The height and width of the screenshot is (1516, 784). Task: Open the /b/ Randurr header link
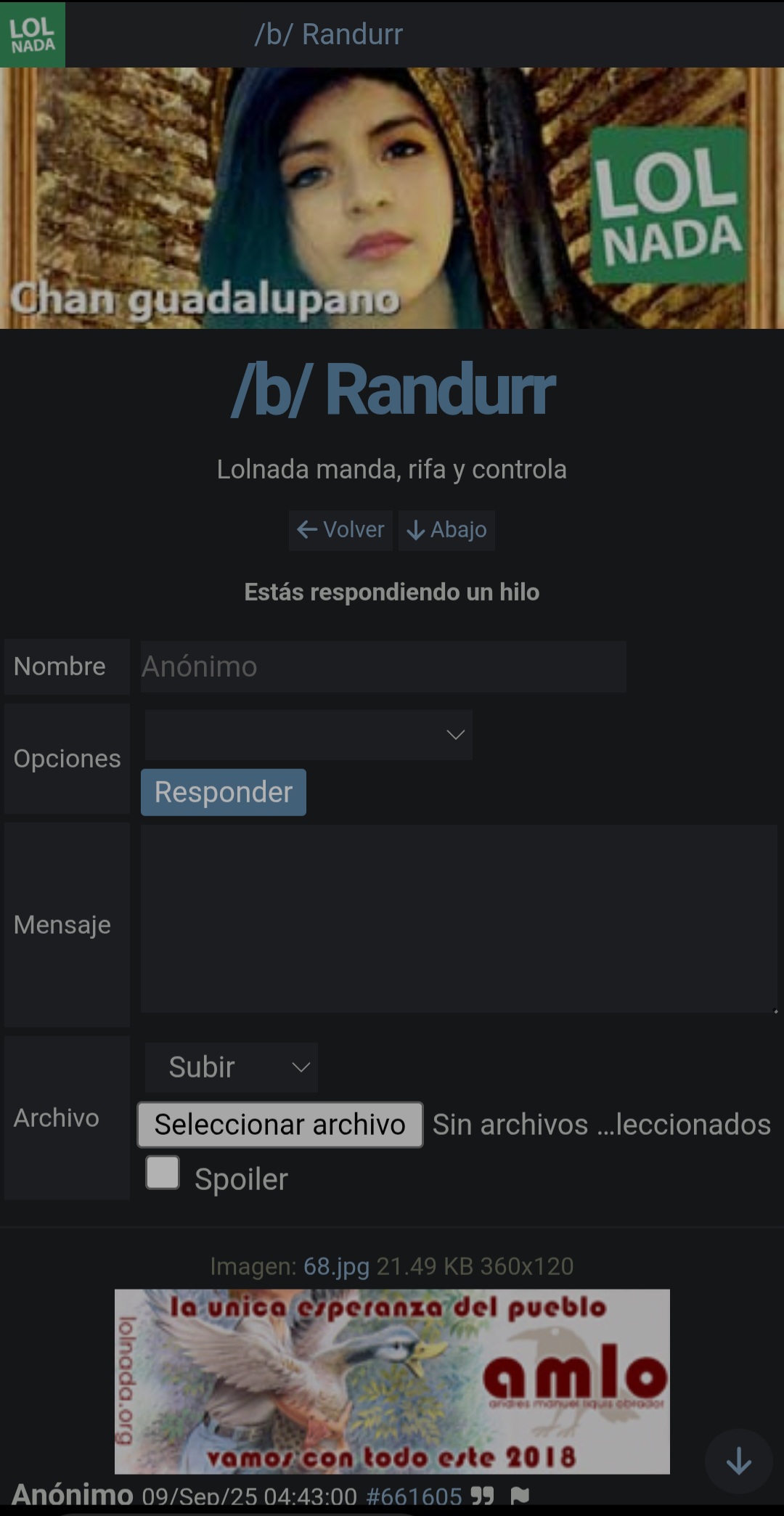(x=328, y=34)
